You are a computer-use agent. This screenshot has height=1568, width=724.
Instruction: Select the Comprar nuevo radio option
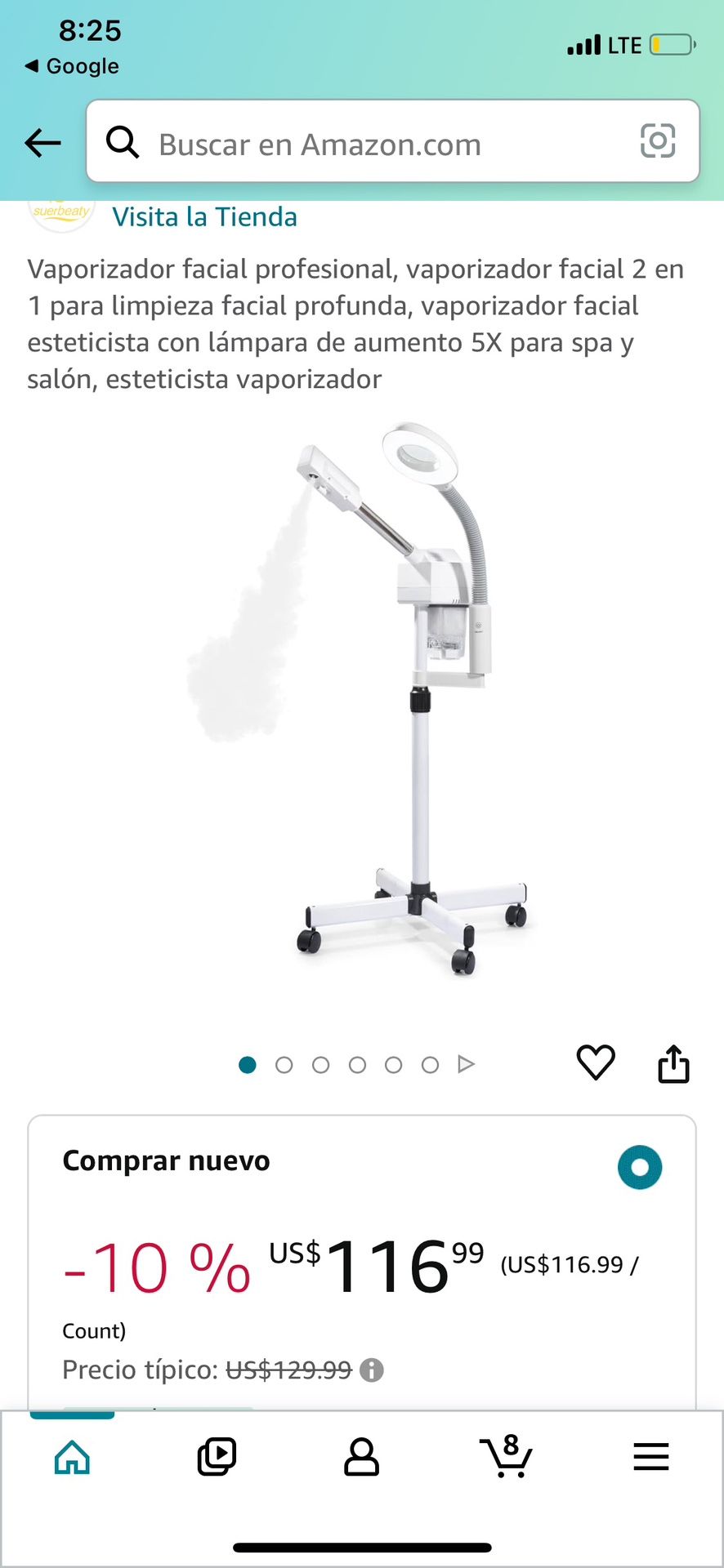click(x=640, y=1167)
